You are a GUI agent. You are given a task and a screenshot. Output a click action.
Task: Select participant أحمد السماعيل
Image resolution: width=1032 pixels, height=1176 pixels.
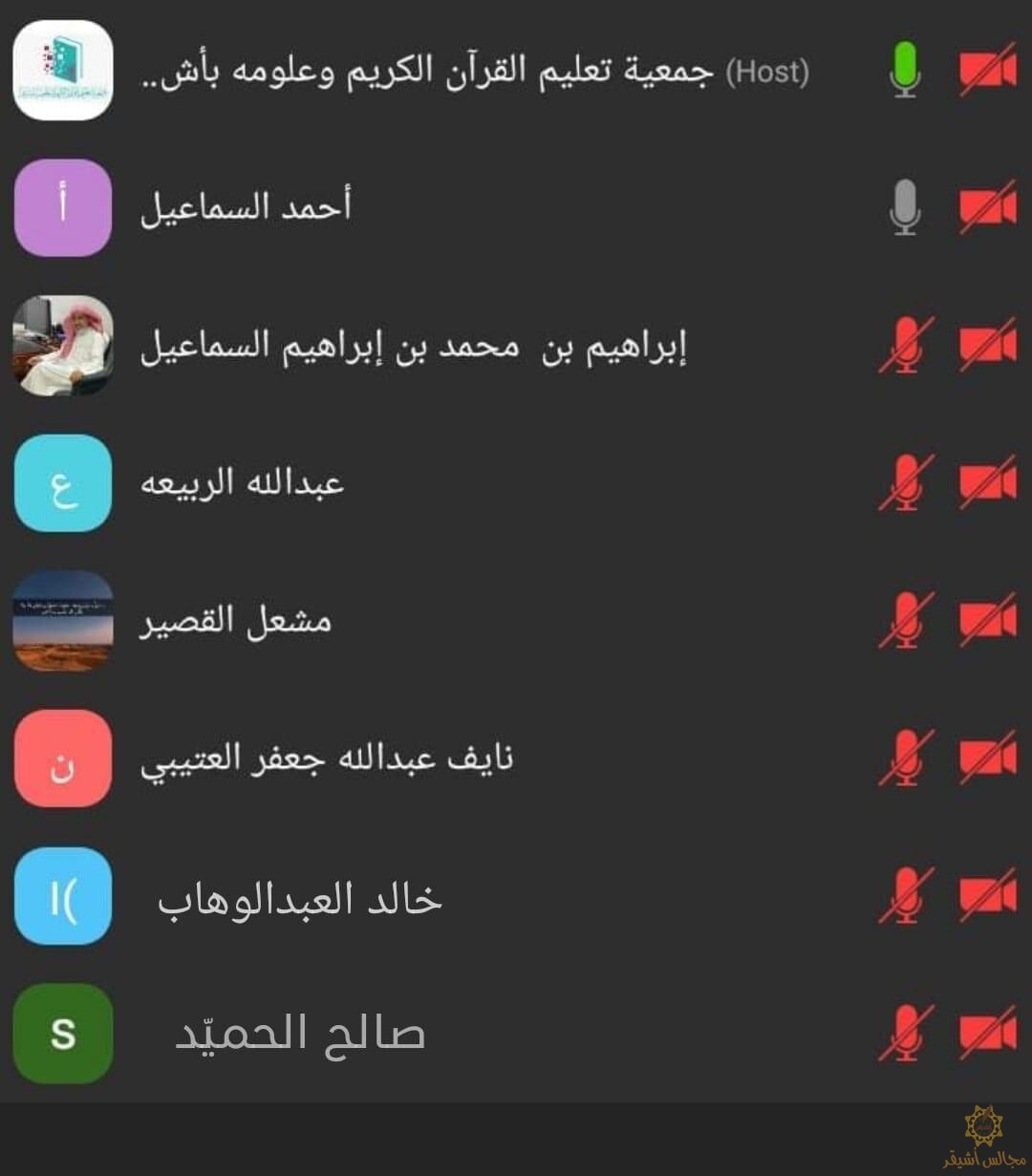point(247,207)
